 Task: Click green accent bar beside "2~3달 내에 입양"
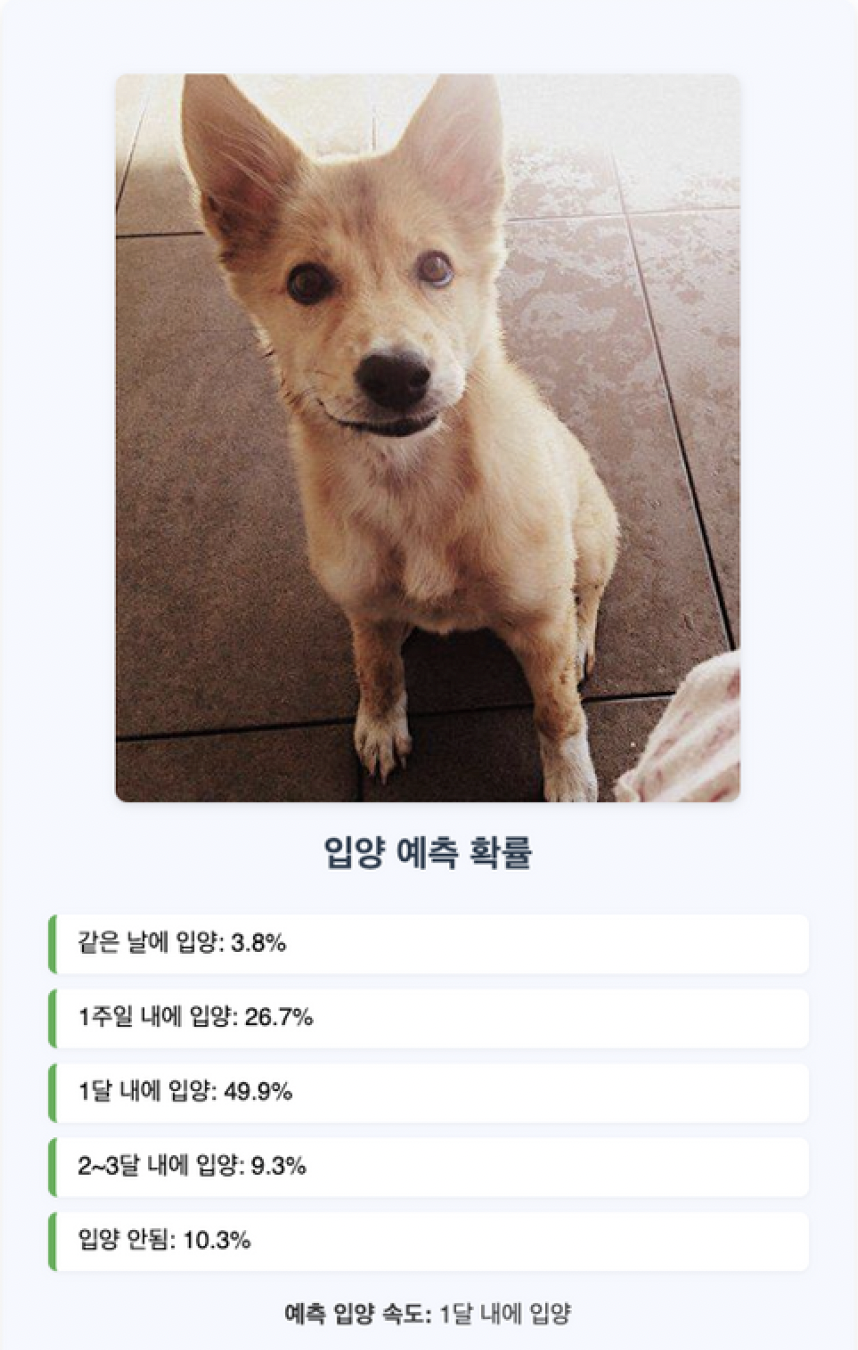52,1166
